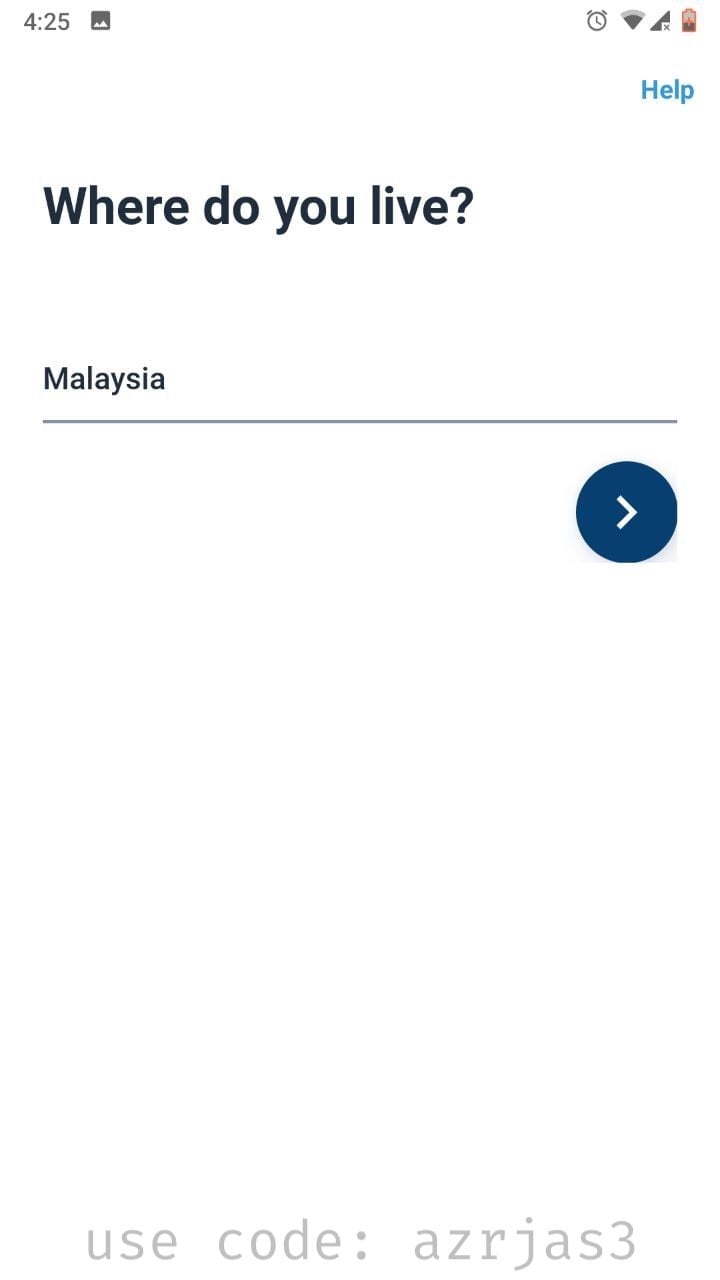Open the Help link
This screenshot has width=720, height=1280.
point(667,90)
